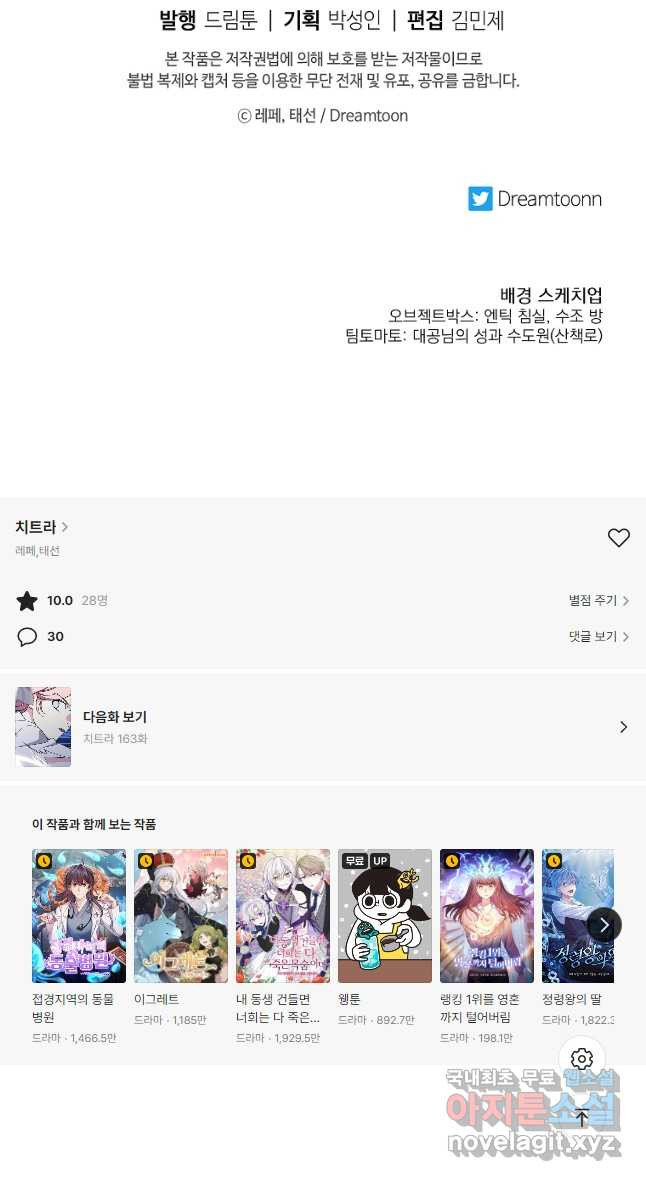Screen dimensions: 646x1181
Task: Open the viewer settings gear
Action: (583, 1059)
